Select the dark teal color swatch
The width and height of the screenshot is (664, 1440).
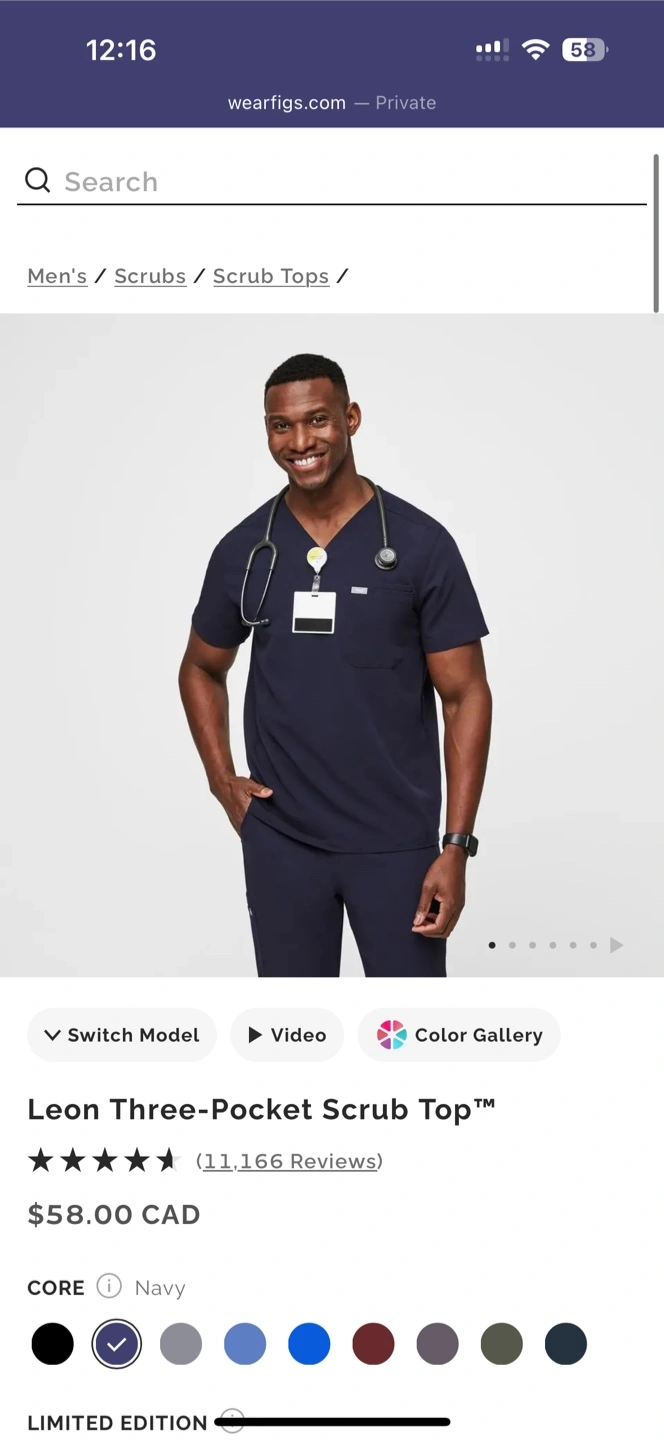[565, 1344]
